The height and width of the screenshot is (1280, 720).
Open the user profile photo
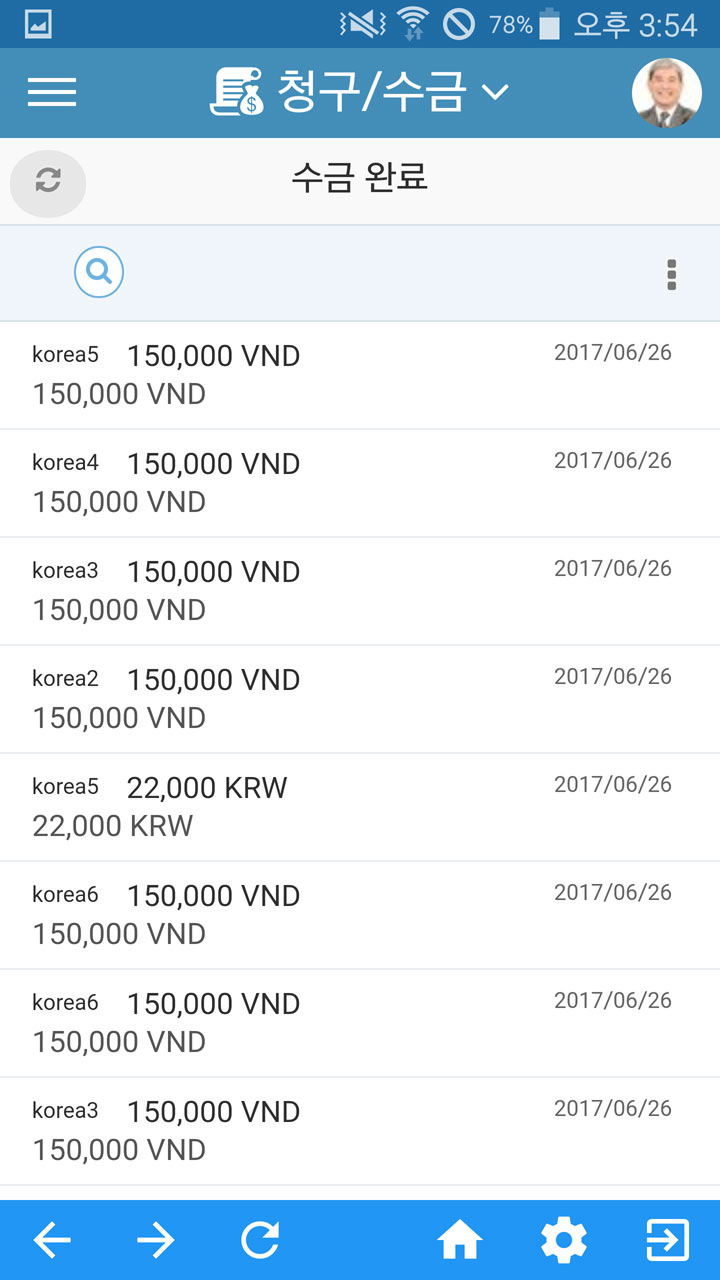pyautogui.click(x=667, y=93)
